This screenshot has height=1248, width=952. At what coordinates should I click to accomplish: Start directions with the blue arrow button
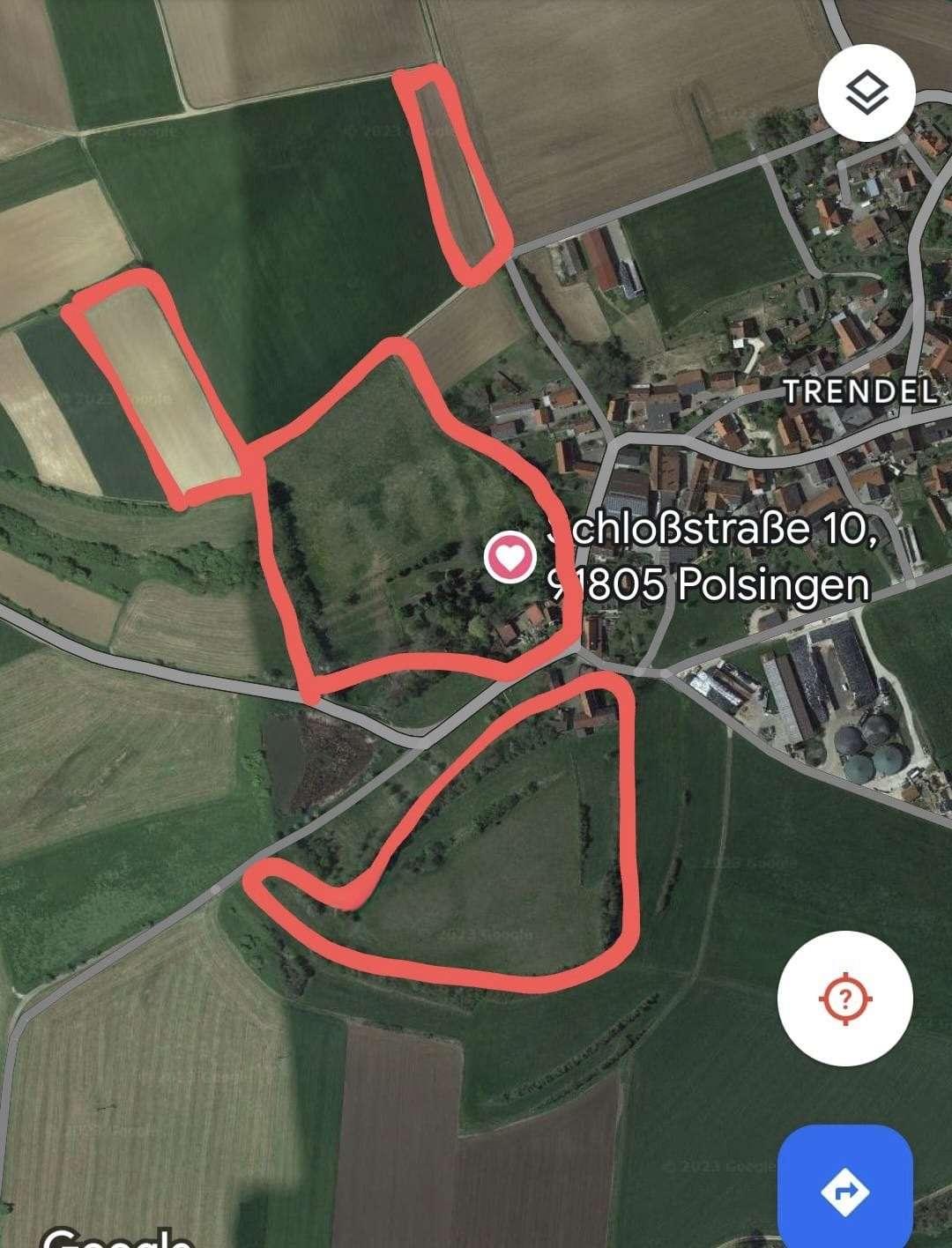coord(844,1190)
